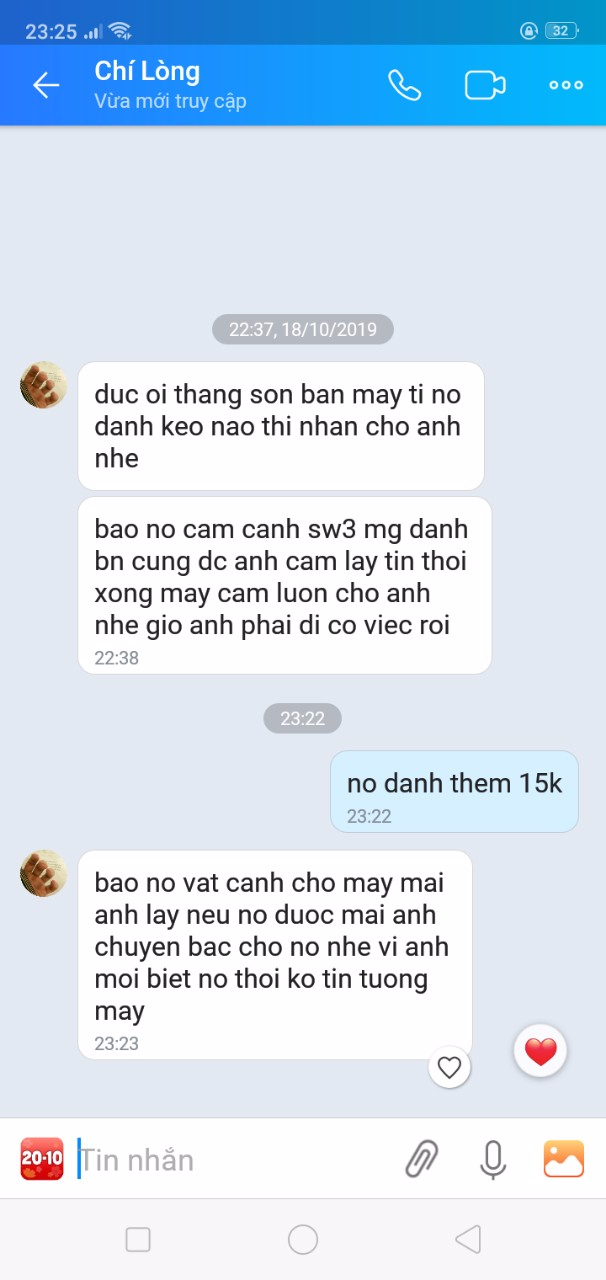The width and height of the screenshot is (606, 1280).
Task: Open the three-dots chat options menu
Action: (x=566, y=85)
